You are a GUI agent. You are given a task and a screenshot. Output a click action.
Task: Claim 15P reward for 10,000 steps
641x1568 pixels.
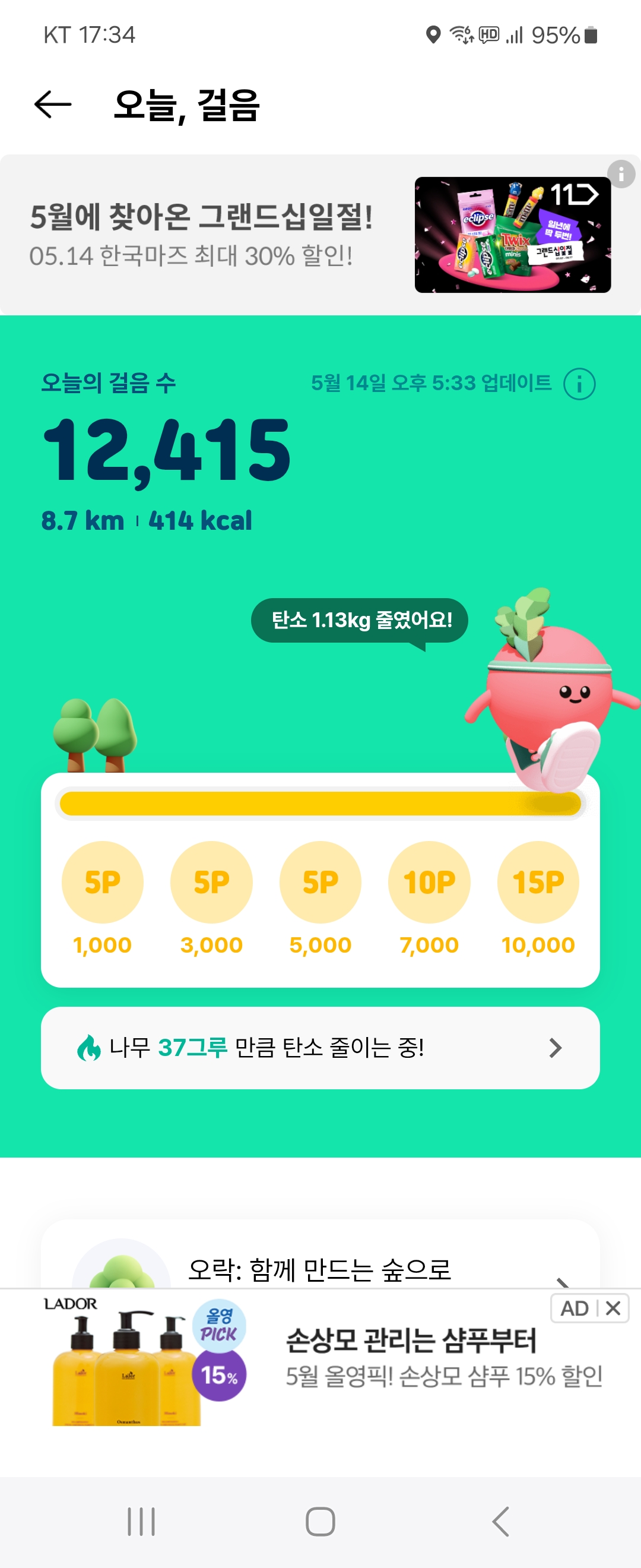point(538,882)
